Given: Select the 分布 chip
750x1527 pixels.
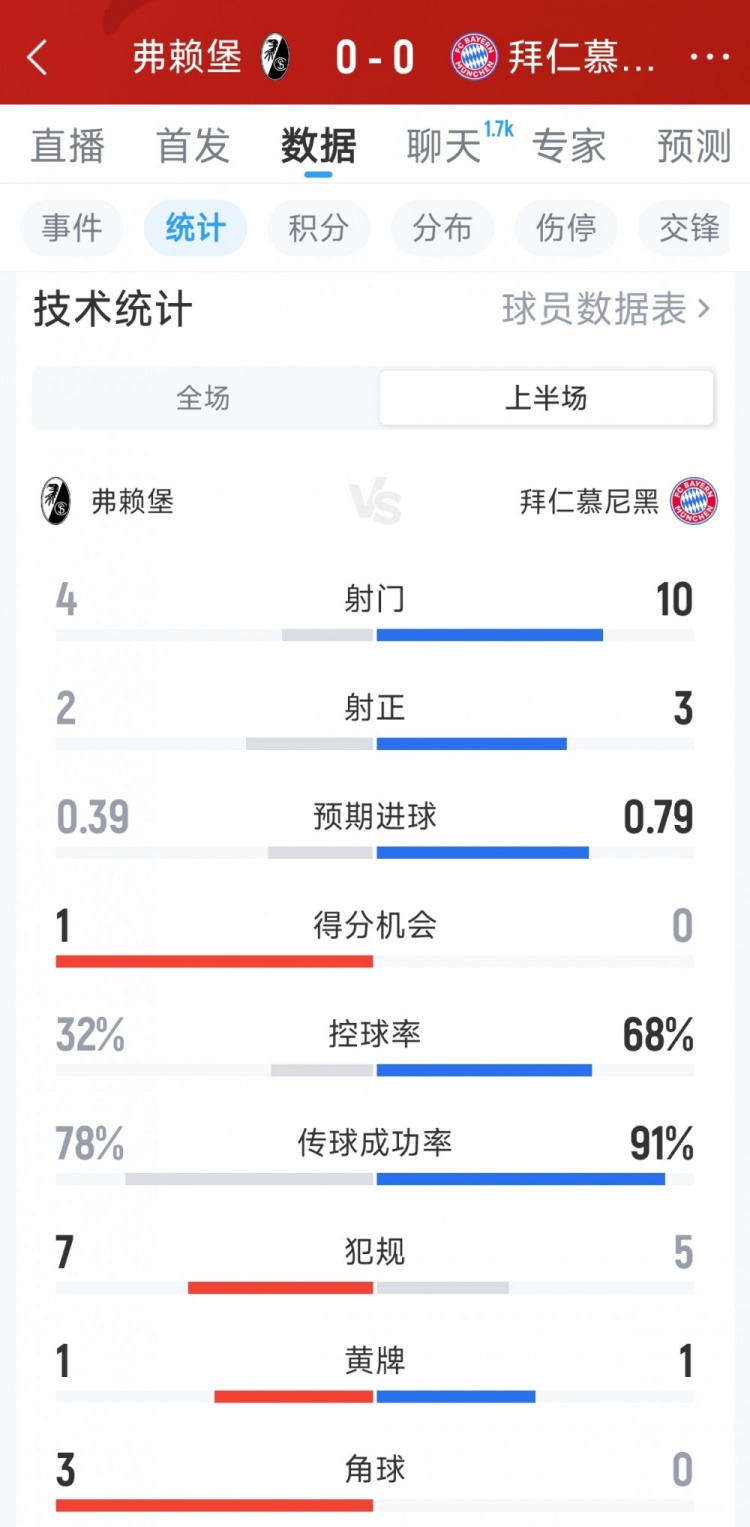Looking at the screenshot, I should [x=442, y=228].
